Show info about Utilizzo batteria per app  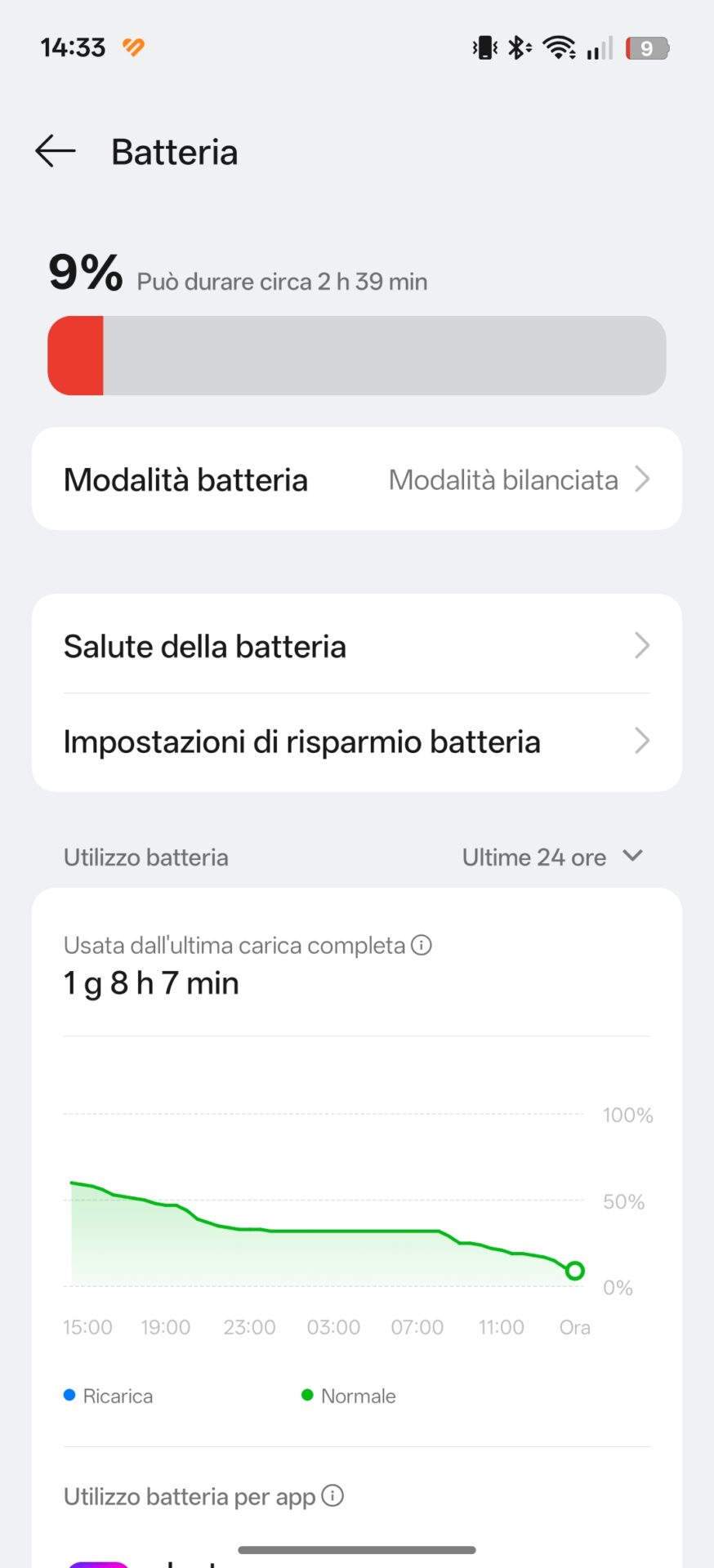tap(332, 1495)
